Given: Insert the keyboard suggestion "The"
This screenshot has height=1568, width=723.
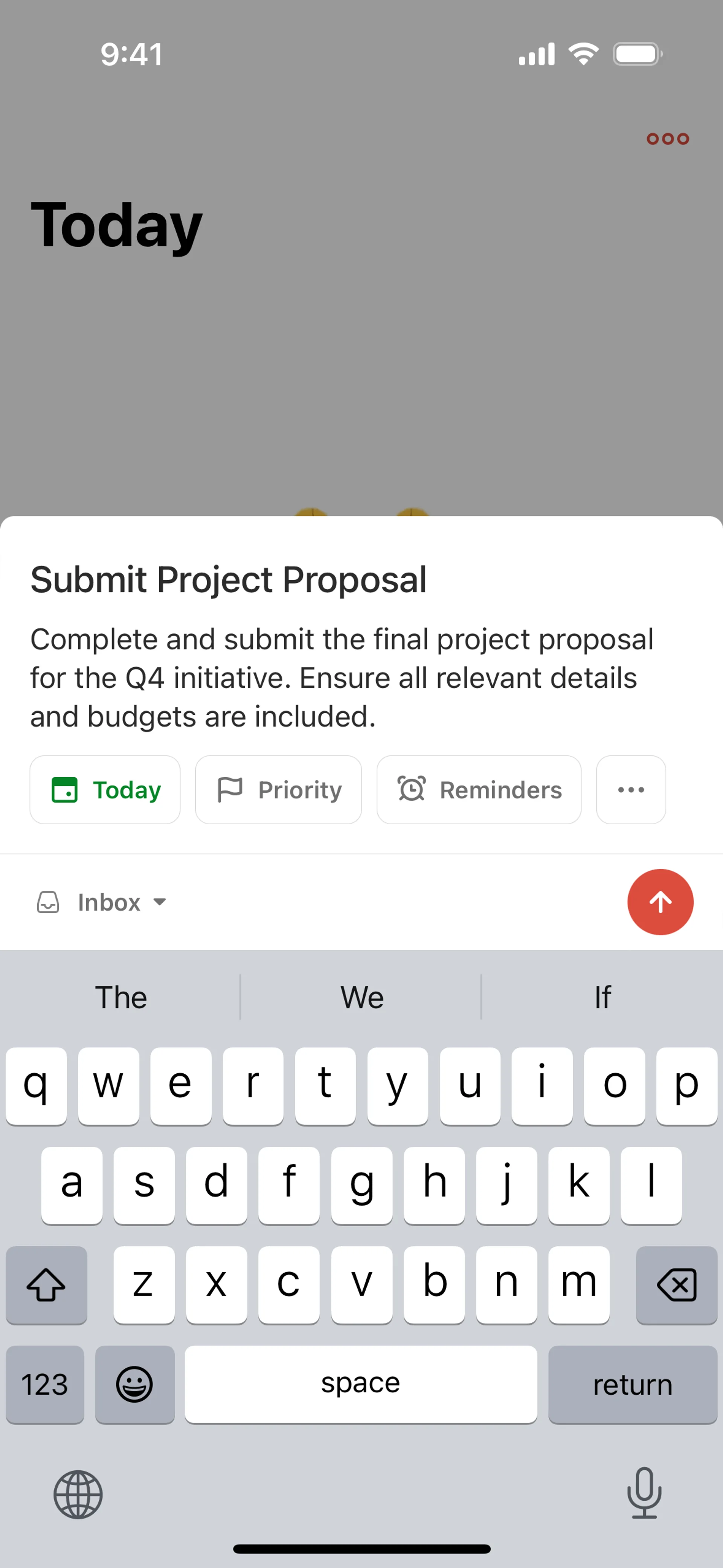Looking at the screenshot, I should pos(121,997).
